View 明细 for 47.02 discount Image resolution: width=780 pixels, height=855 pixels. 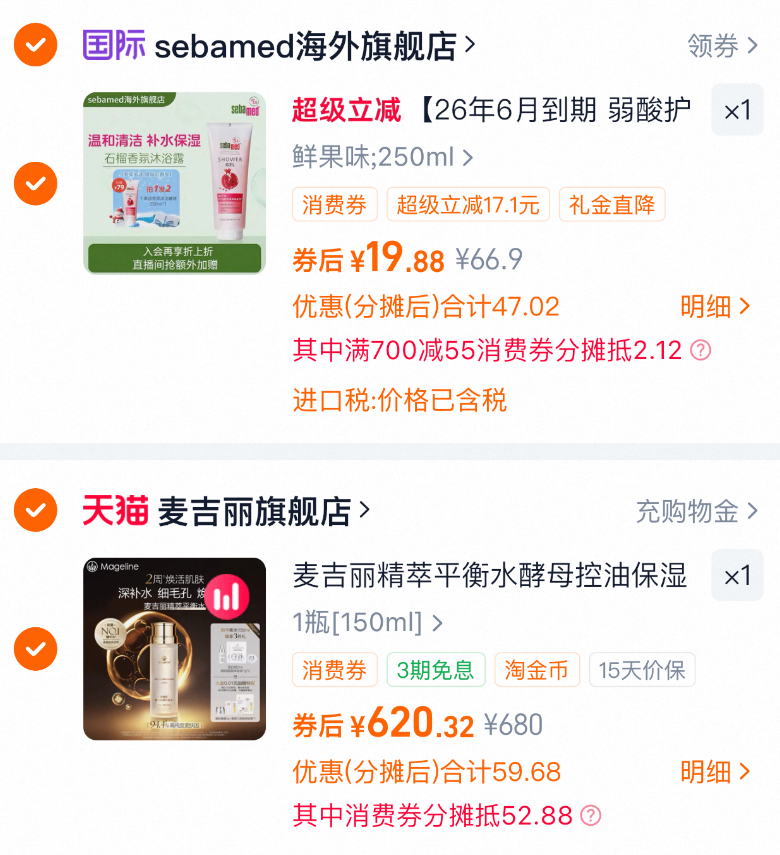pos(714,306)
